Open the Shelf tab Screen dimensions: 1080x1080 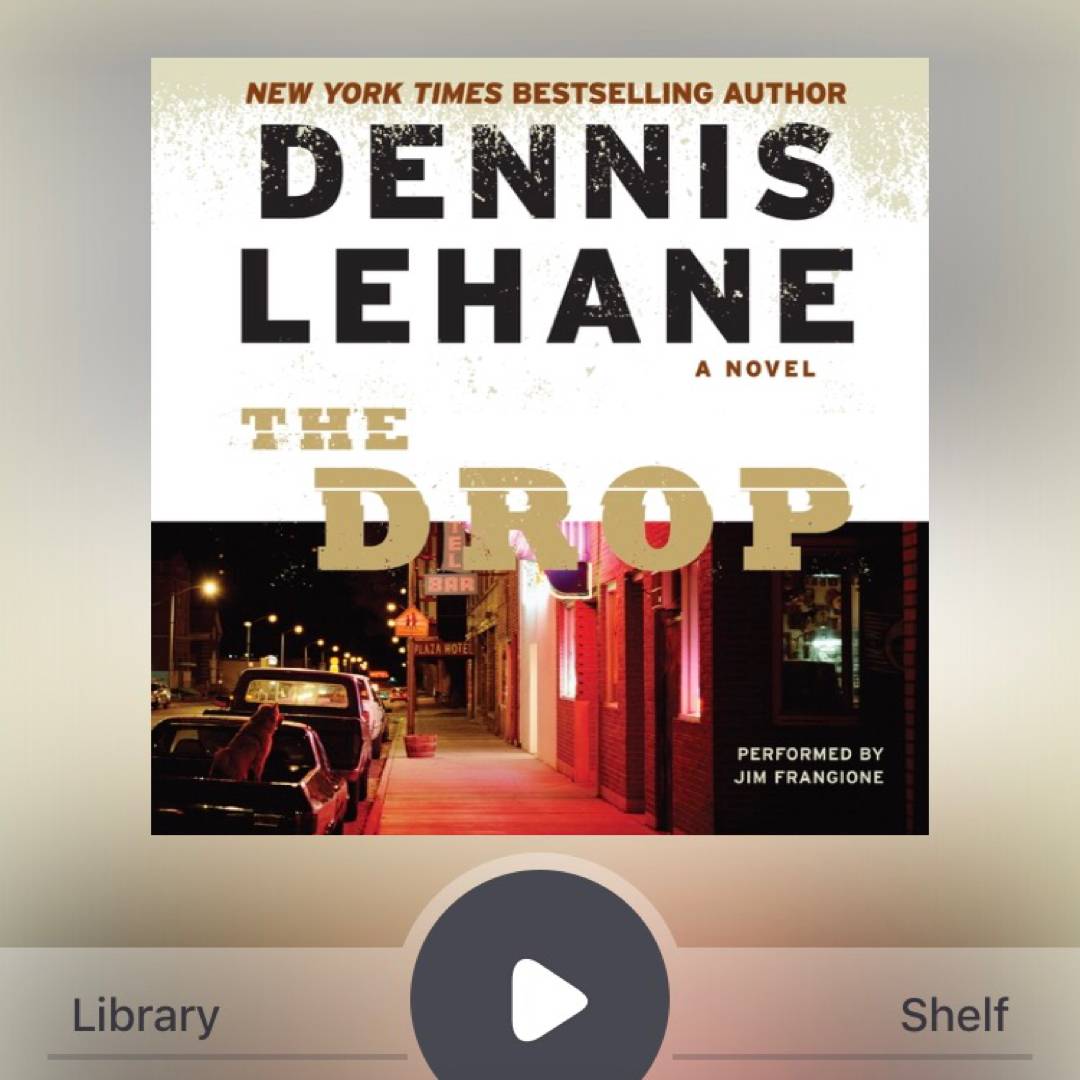pyautogui.click(x=953, y=1016)
